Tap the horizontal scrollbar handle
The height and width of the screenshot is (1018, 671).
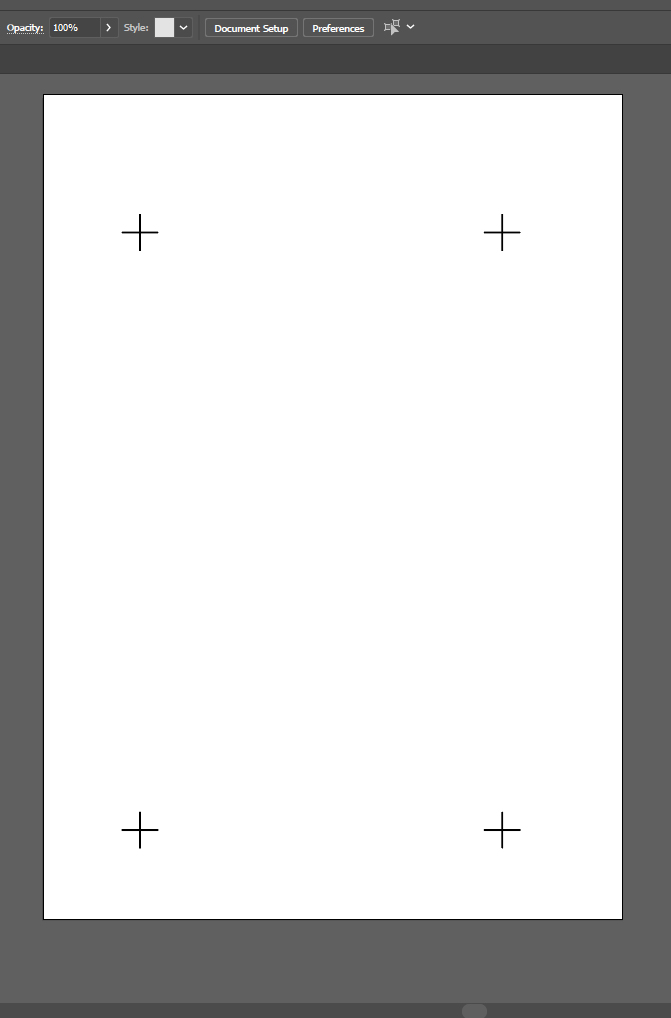click(x=474, y=1011)
